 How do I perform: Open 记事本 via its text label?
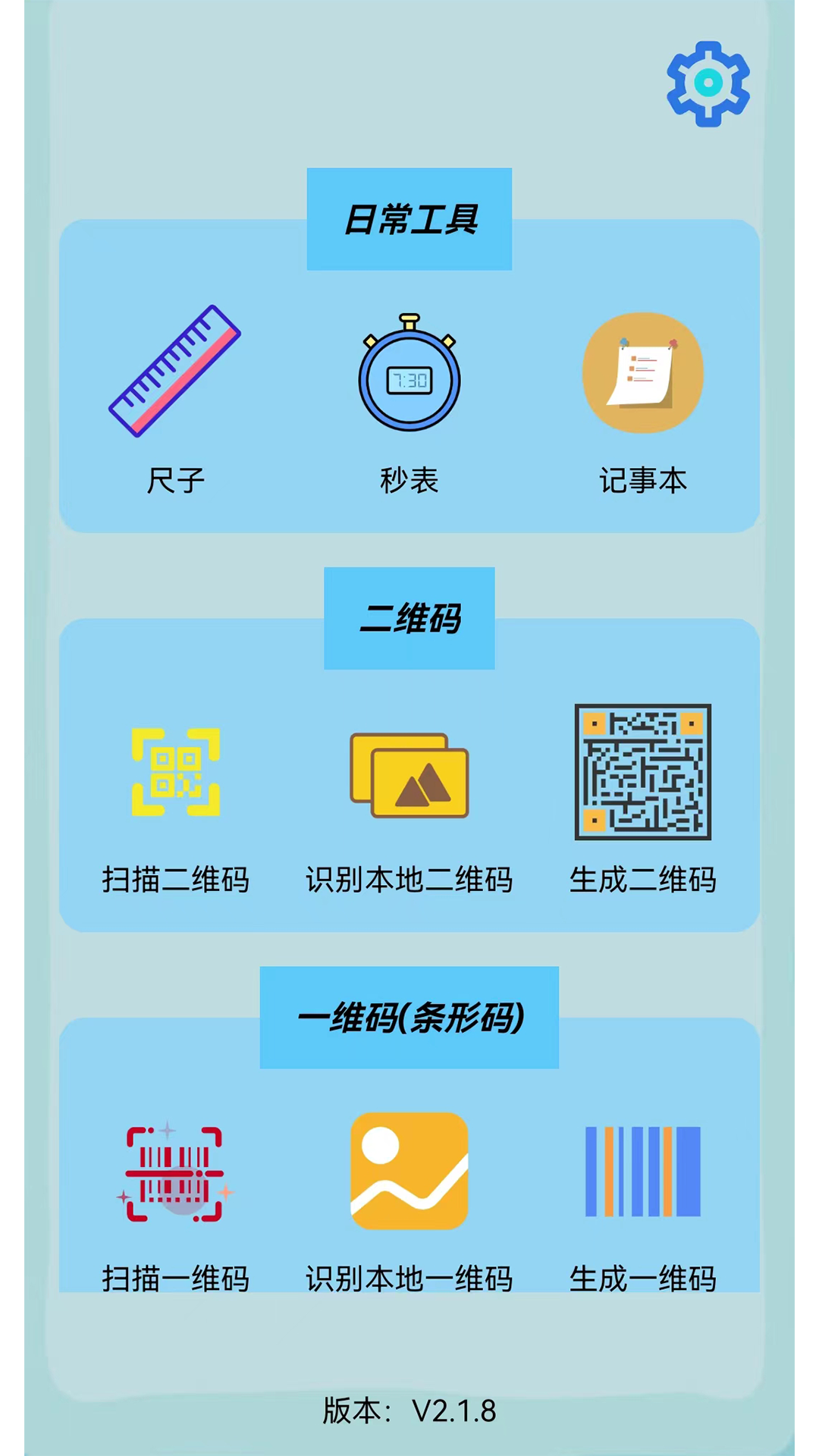click(642, 480)
